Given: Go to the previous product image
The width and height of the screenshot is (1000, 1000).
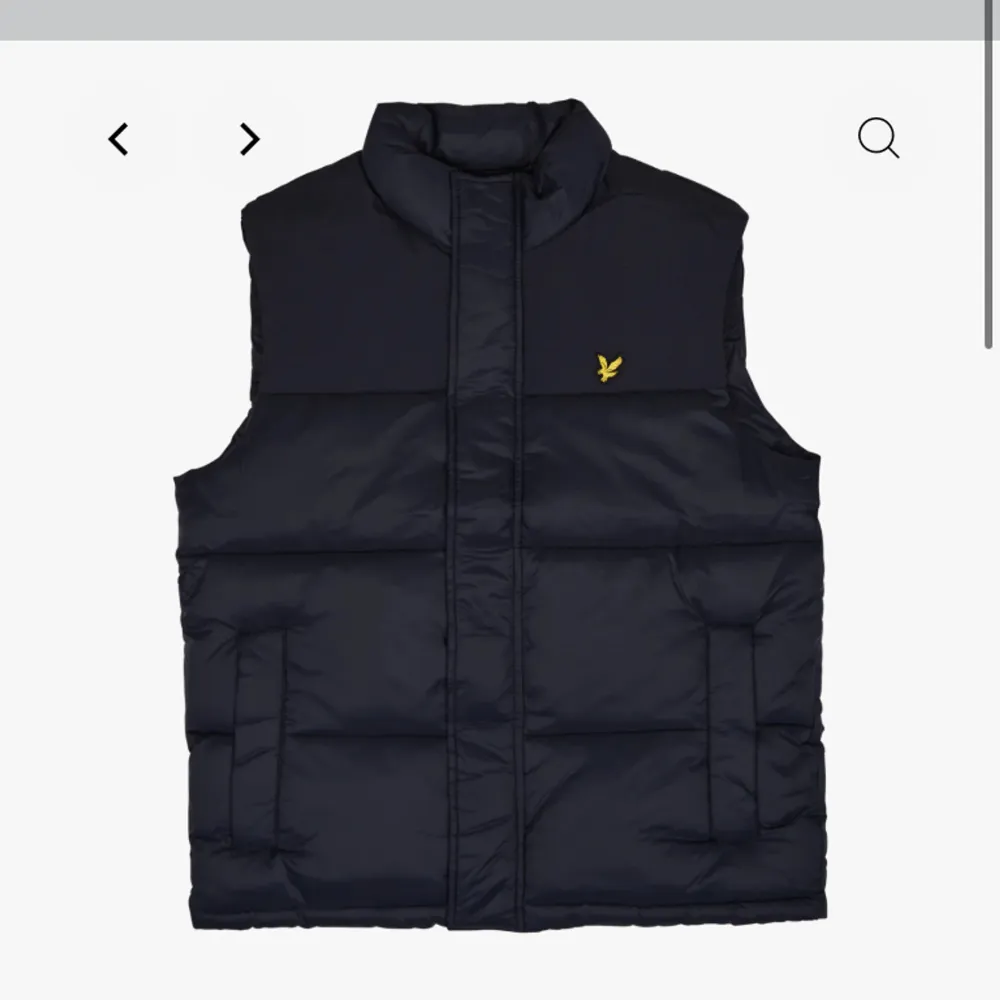Looking at the screenshot, I should (119, 139).
